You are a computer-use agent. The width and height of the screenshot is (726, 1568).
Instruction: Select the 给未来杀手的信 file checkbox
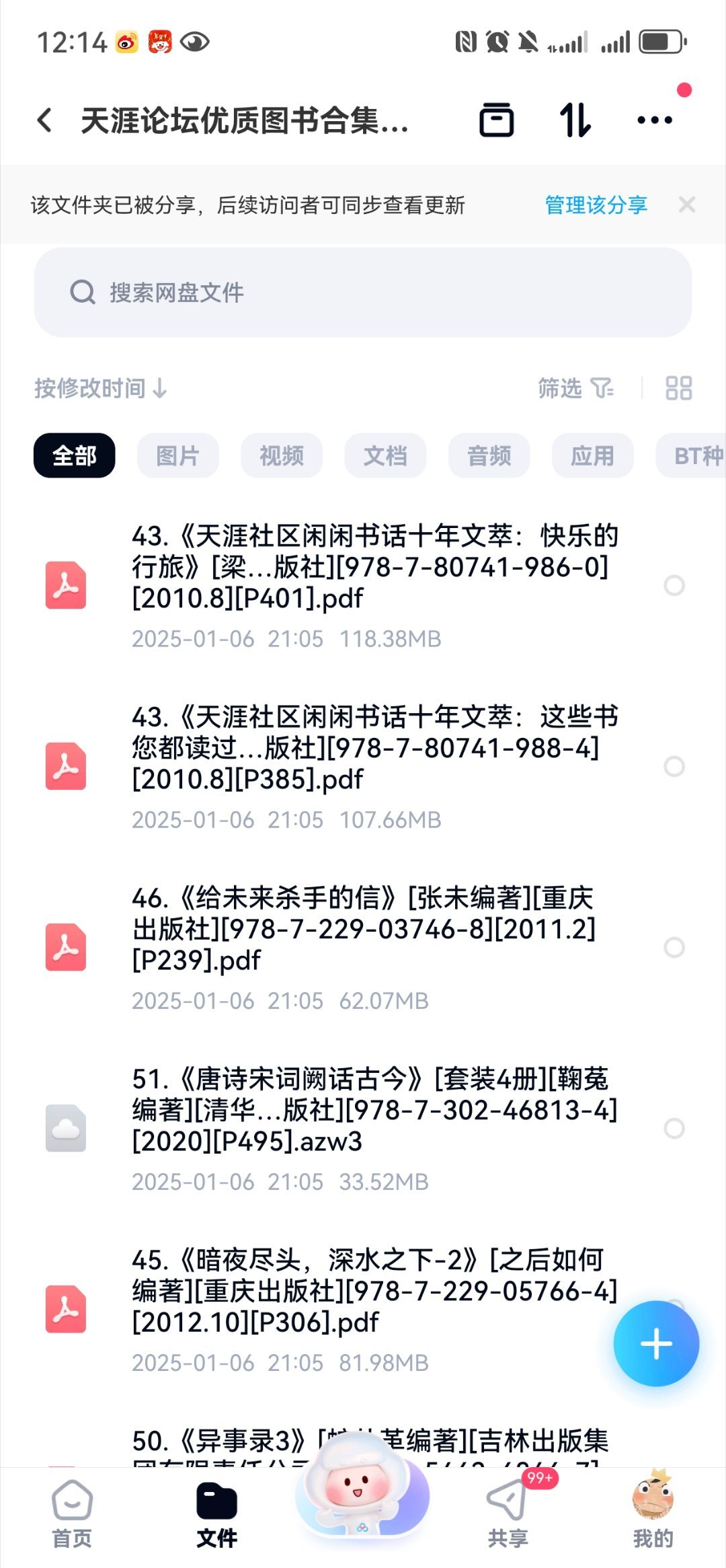[674, 947]
